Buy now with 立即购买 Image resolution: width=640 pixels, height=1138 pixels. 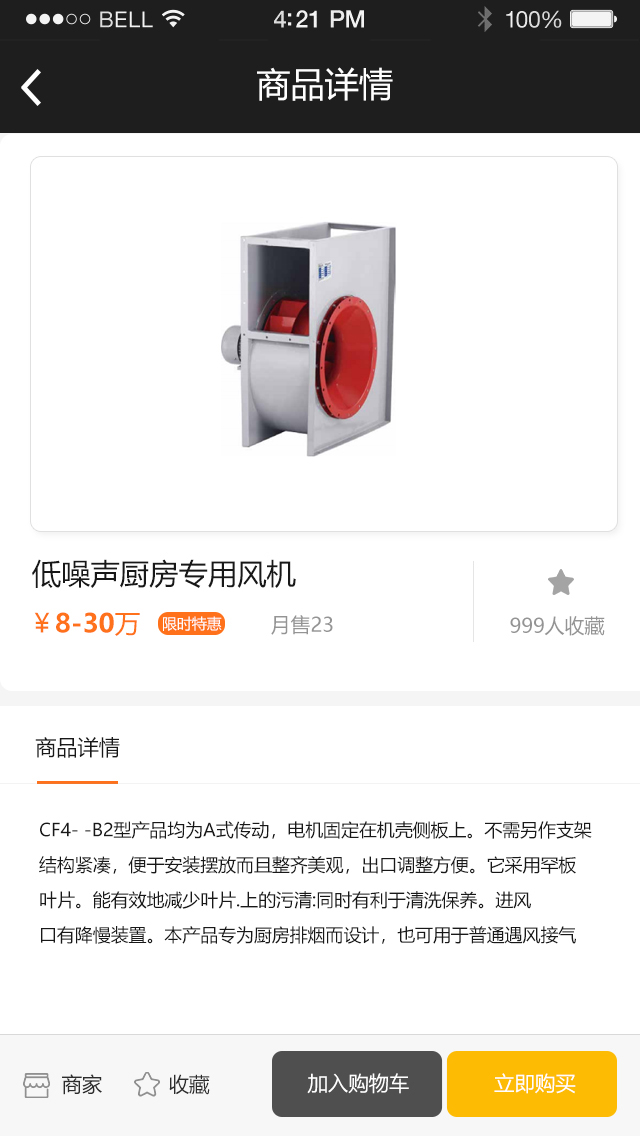pyautogui.click(x=532, y=1084)
